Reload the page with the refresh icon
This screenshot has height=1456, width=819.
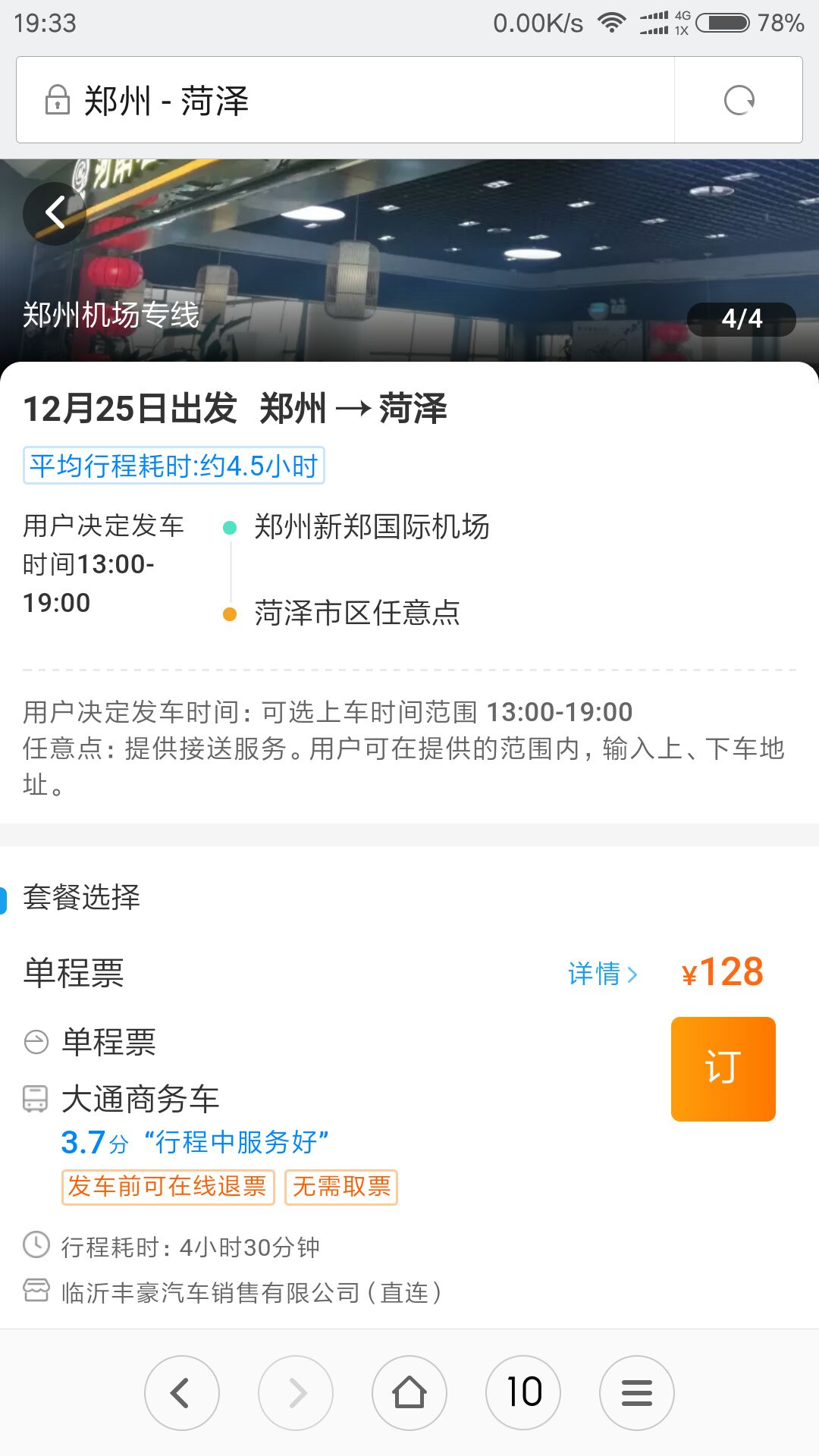739,100
